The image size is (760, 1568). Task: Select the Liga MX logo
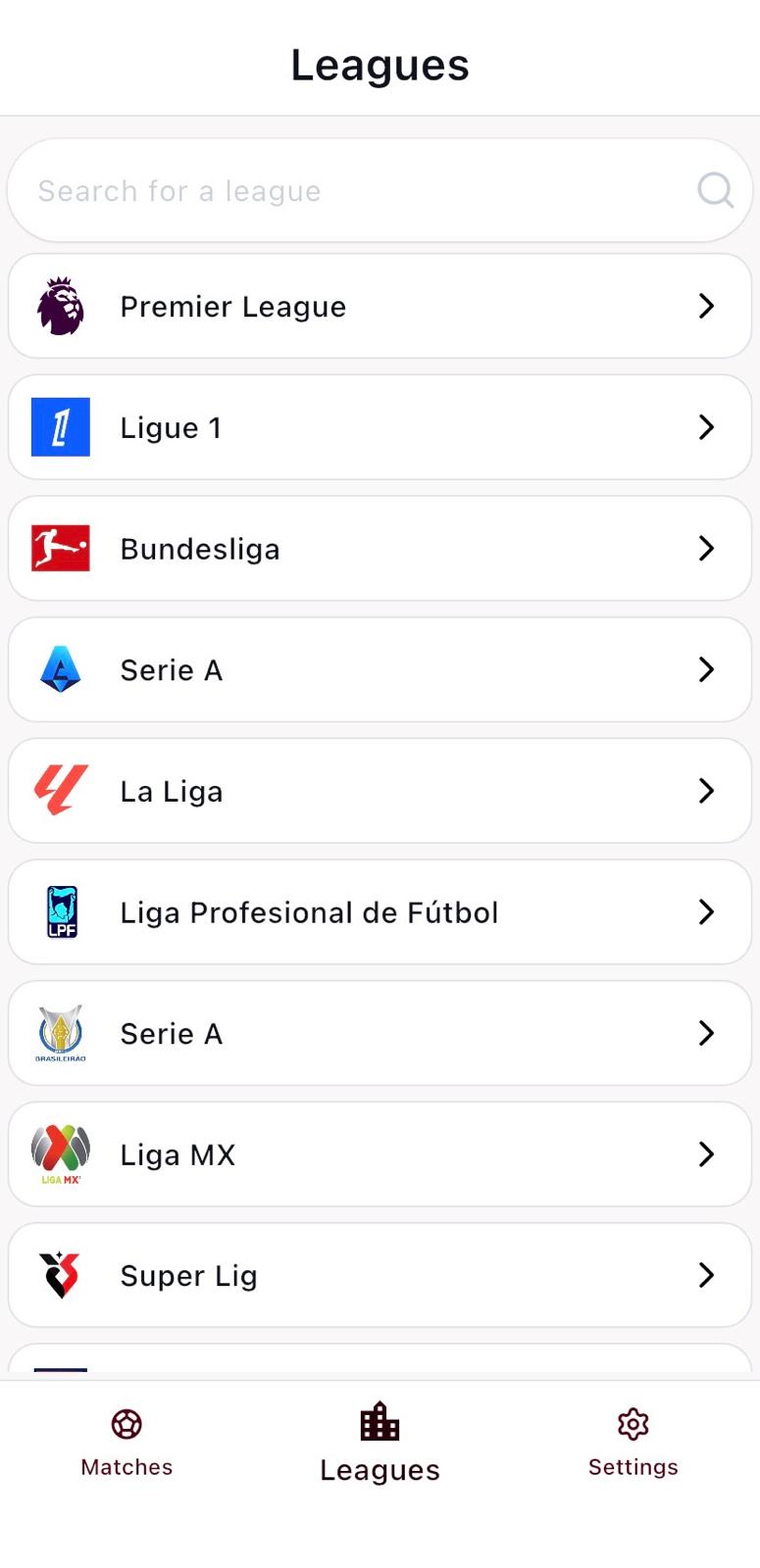pos(61,1153)
